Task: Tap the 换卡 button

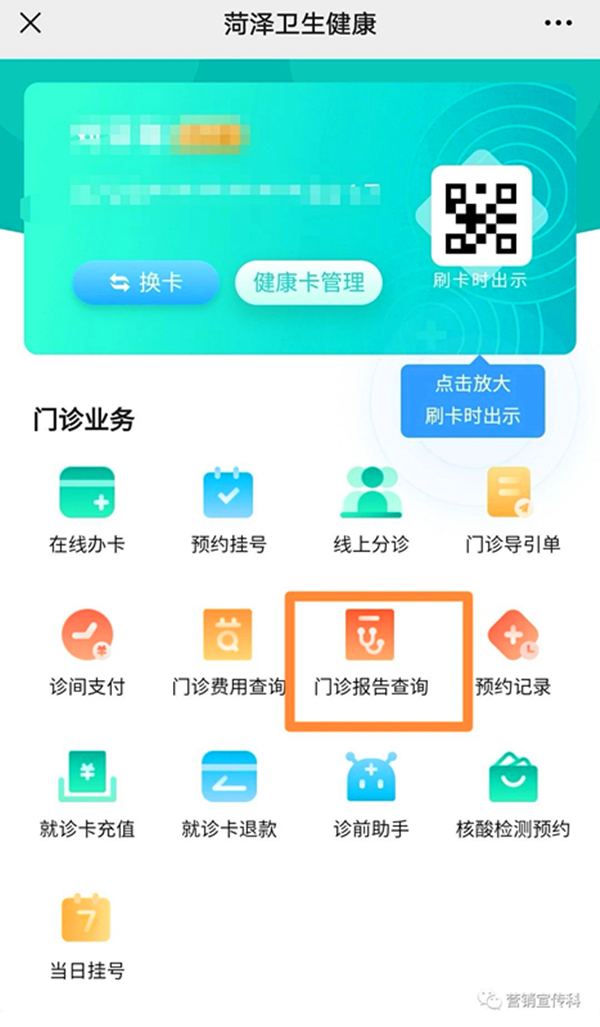Action: 145,282
